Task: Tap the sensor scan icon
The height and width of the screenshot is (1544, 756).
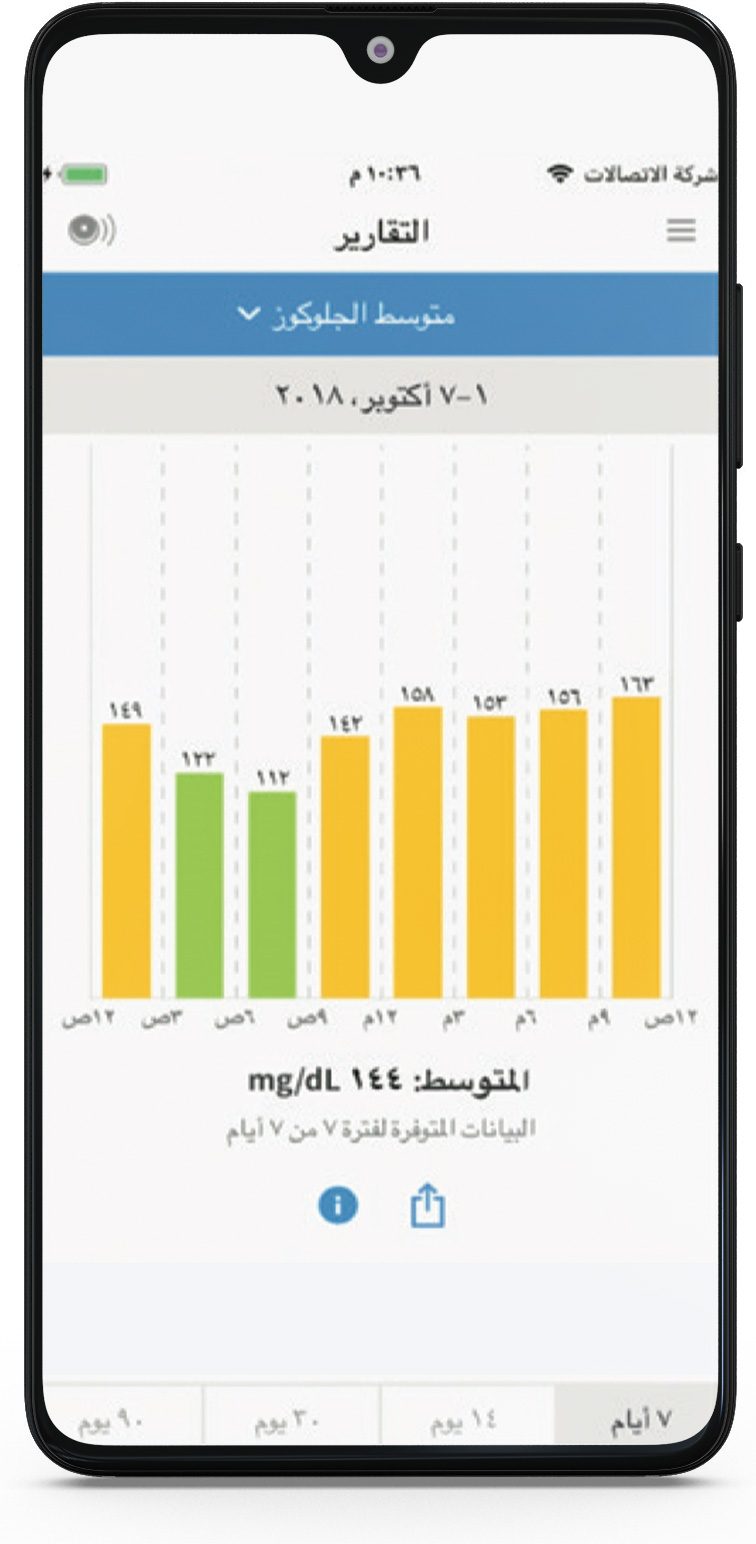Action: tap(91, 231)
